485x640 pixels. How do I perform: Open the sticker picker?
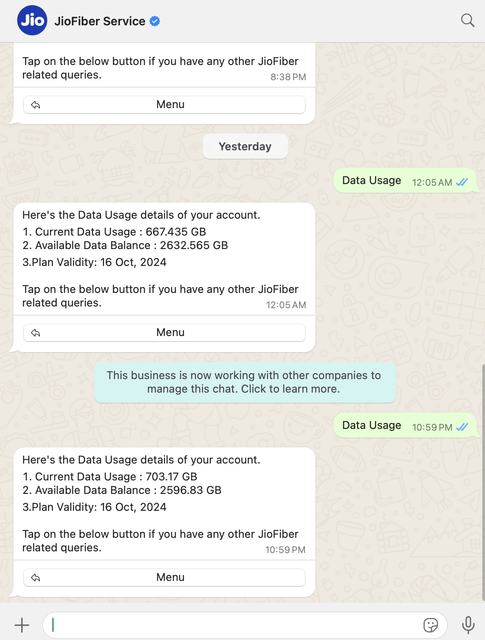(431, 625)
